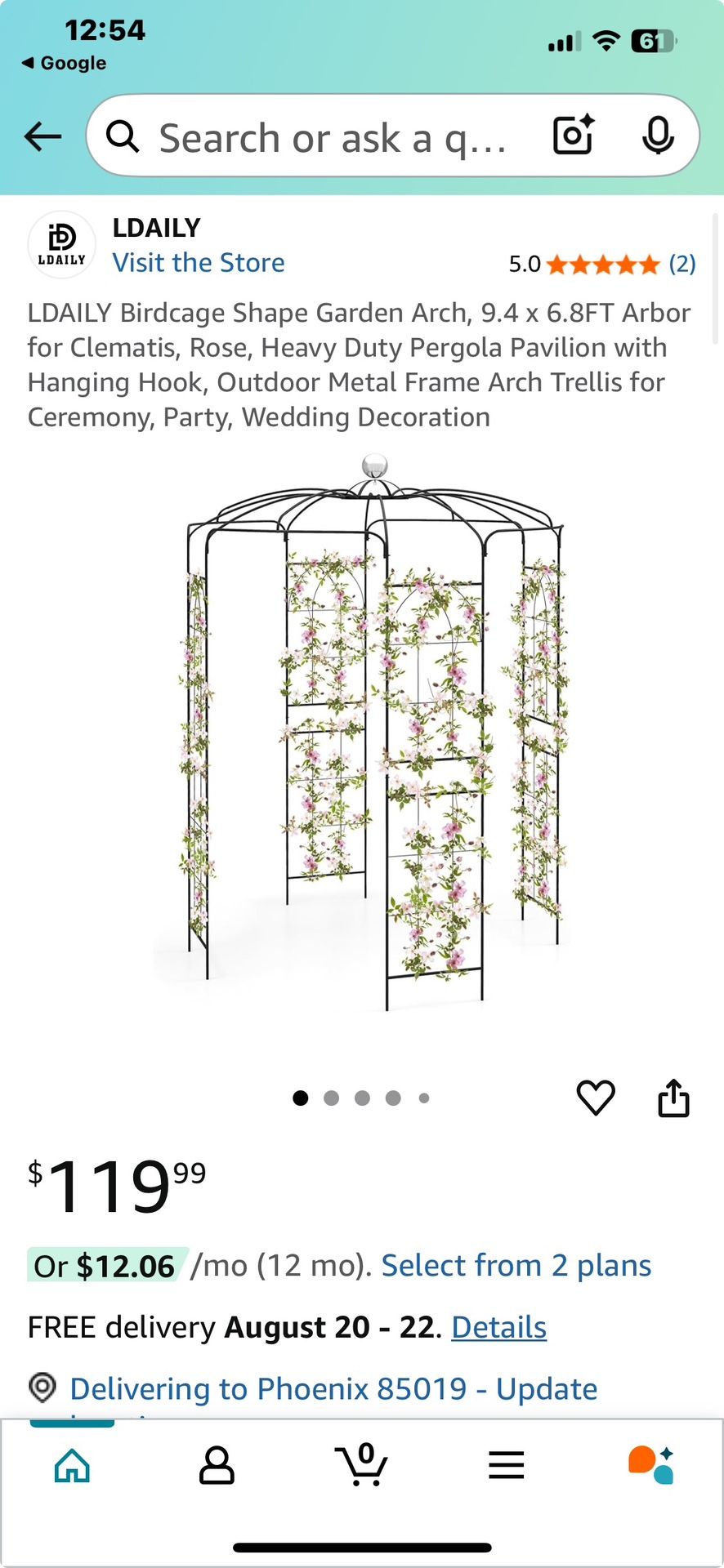
Task: Update the Phoenix 85019 delivery location
Action: pos(333,1389)
